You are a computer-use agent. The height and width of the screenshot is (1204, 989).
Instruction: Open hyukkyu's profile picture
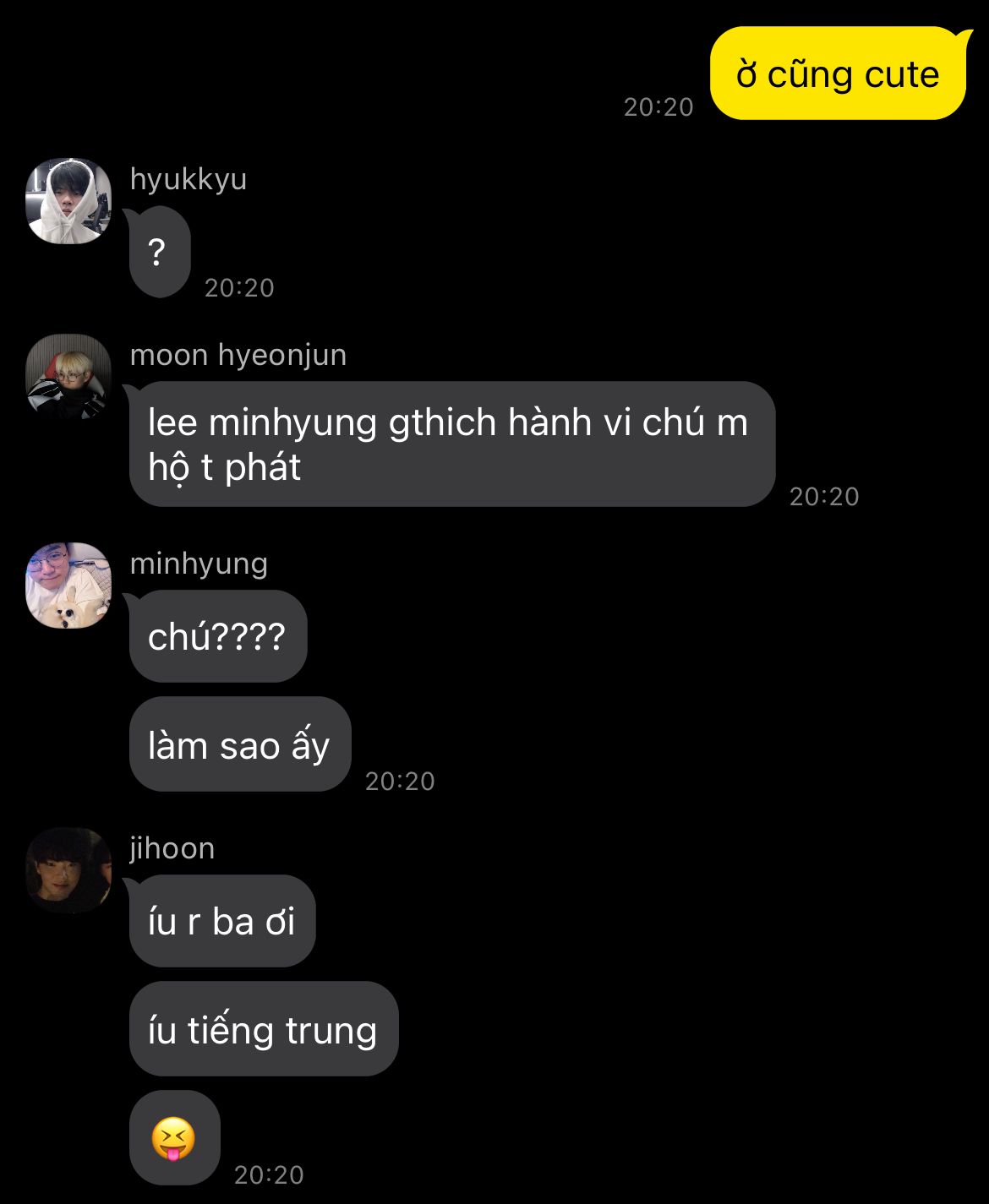68,201
